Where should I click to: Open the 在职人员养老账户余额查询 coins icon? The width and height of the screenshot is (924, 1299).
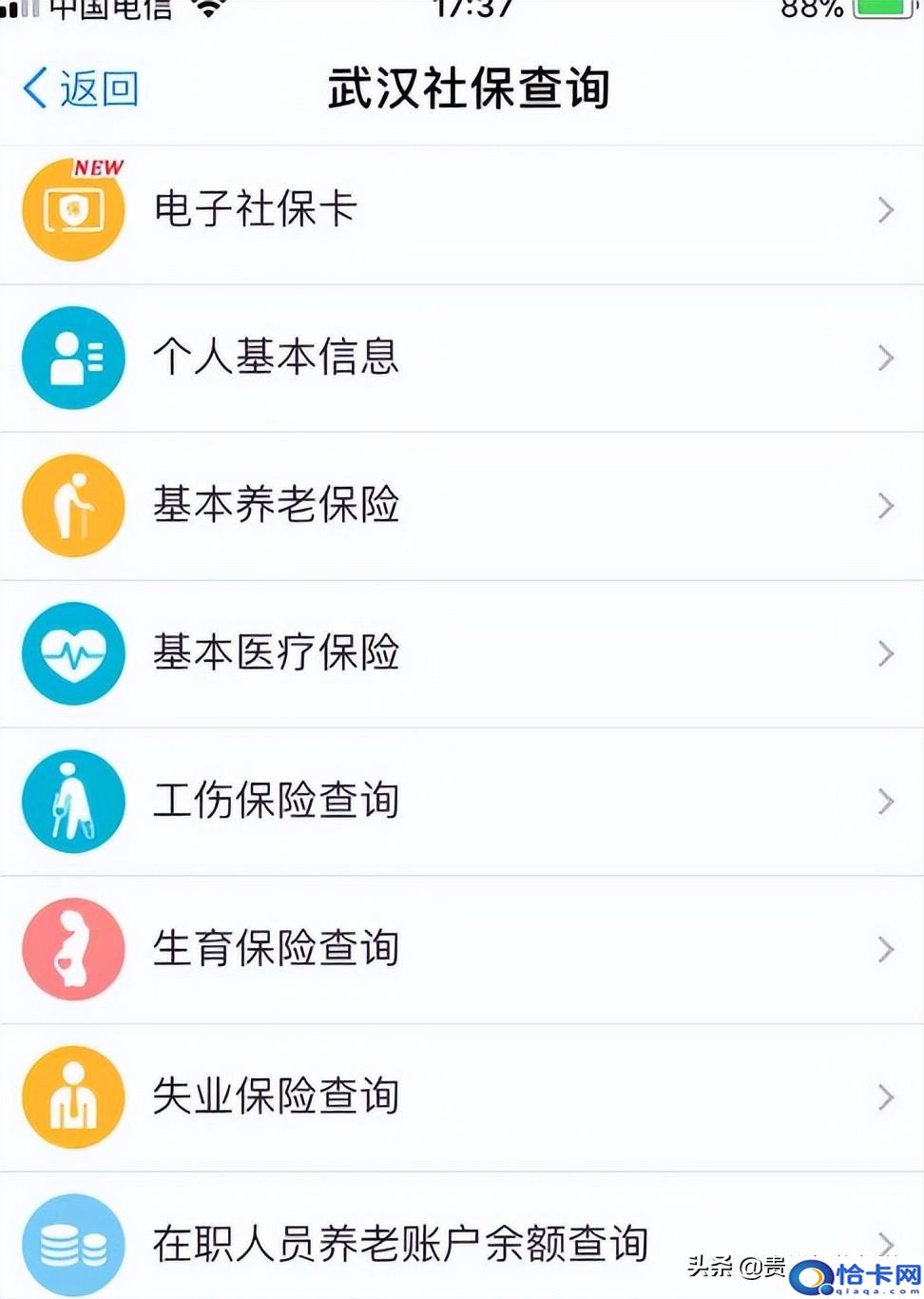pos(73,1242)
